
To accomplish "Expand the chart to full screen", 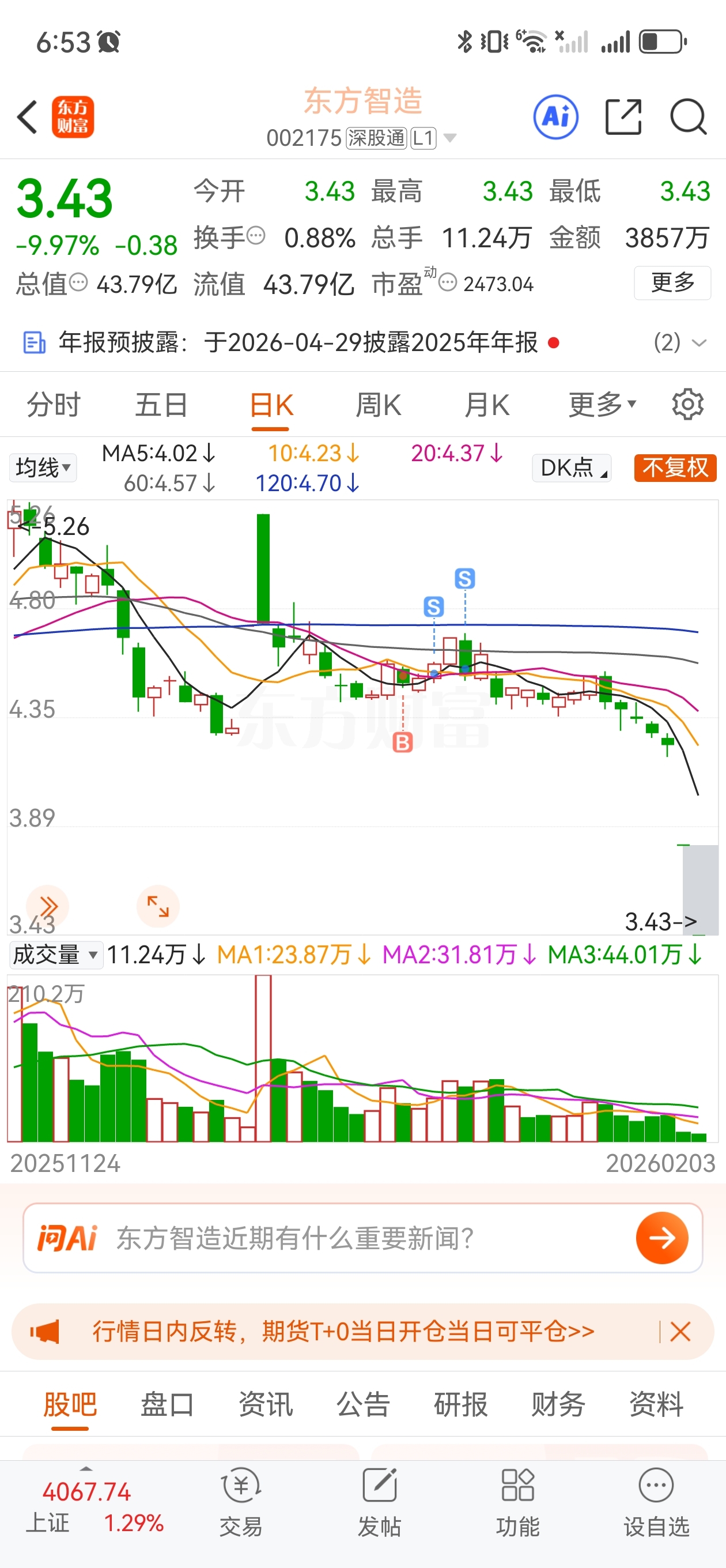I will click(x=158, y=906).
